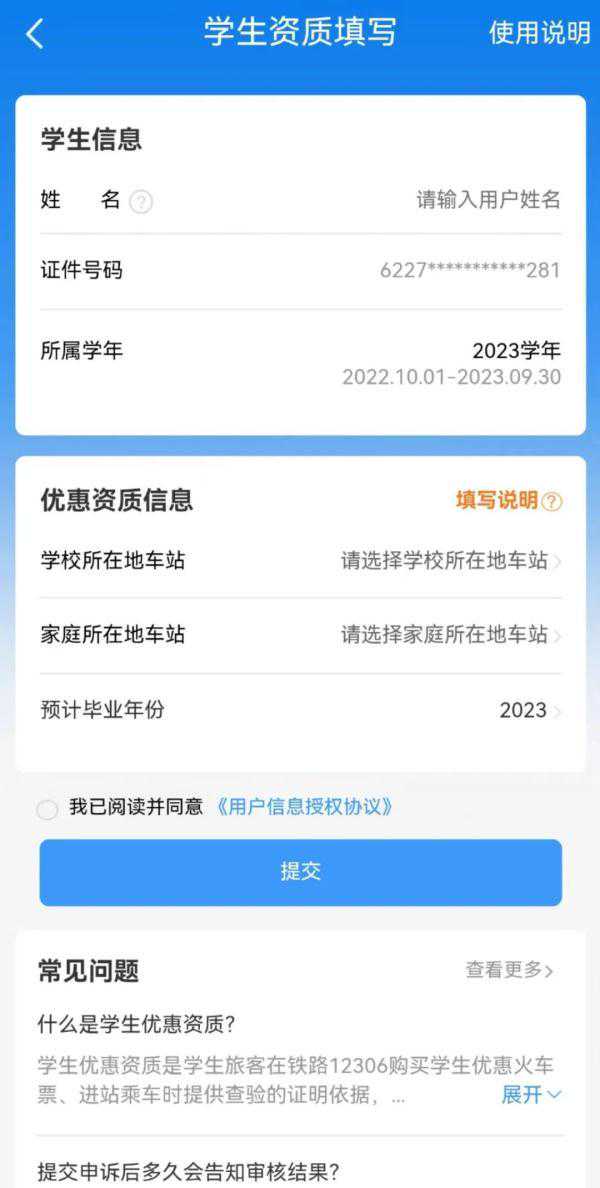The image size is (600, 1188).
Task: Expand the answer with 展开
Action: click(530, 1095)
